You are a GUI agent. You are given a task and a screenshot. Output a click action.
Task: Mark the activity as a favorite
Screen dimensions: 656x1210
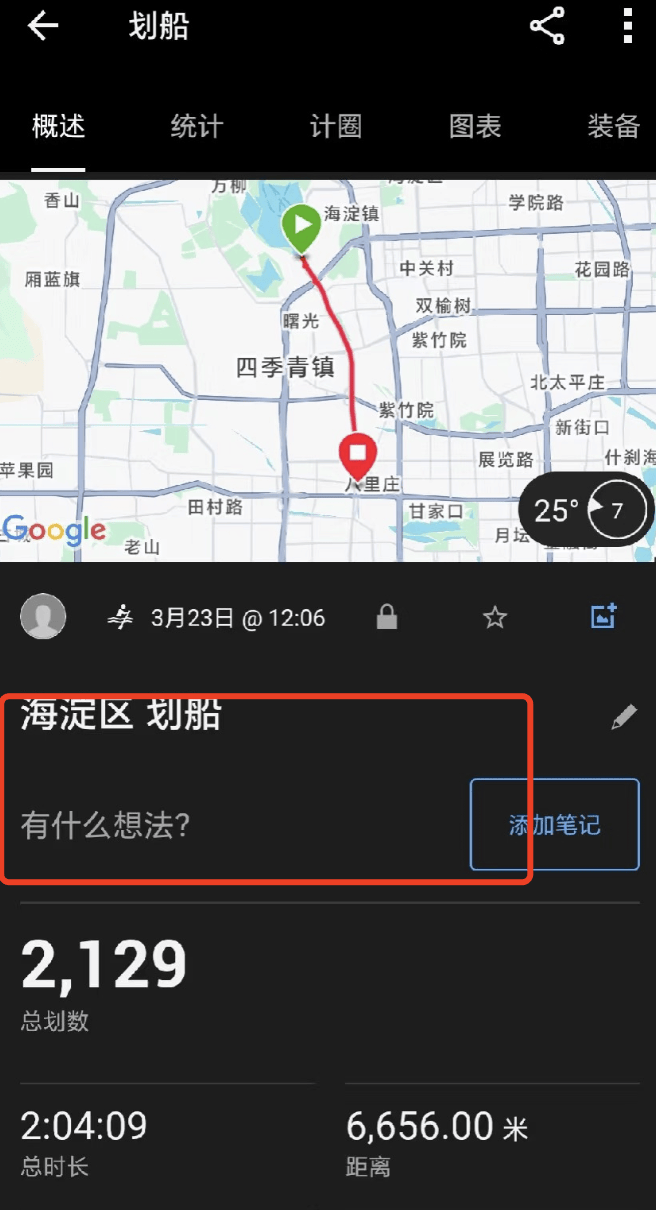(495, 618)
